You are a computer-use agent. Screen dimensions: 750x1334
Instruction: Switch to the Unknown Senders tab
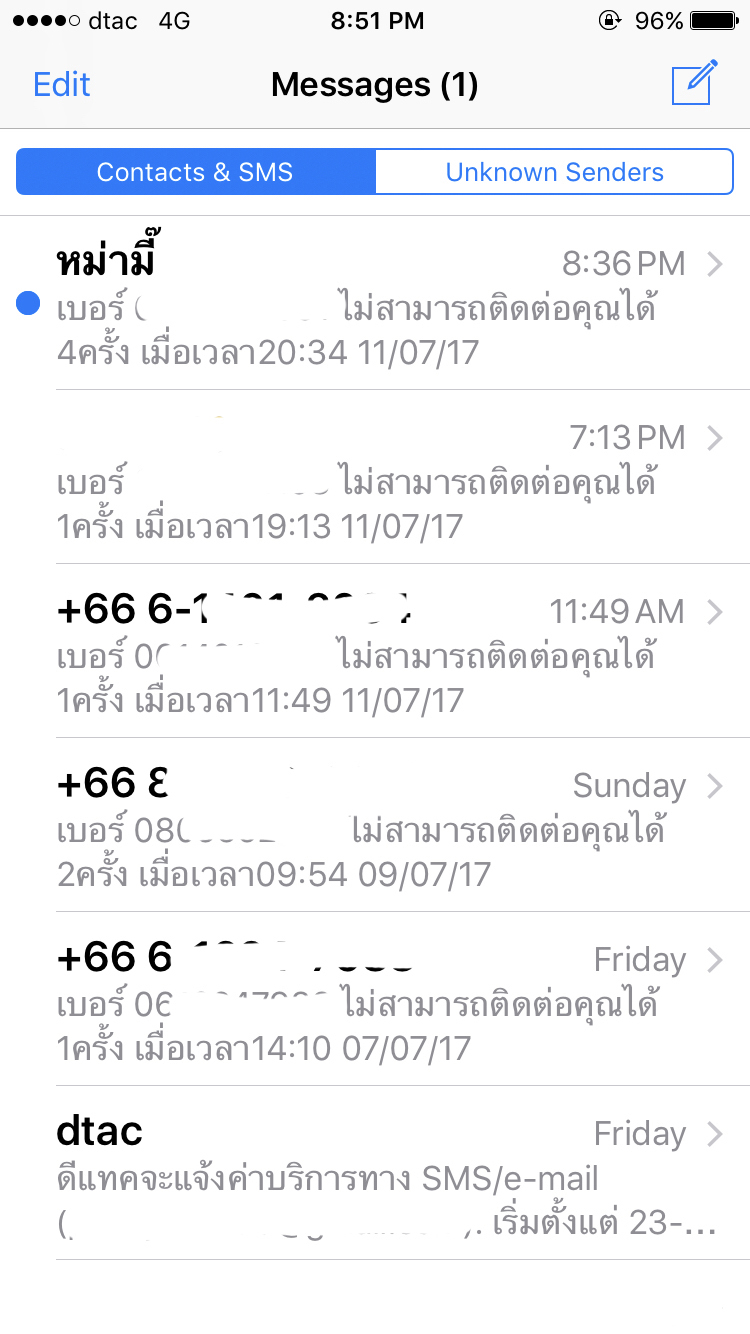pos(554,172)
